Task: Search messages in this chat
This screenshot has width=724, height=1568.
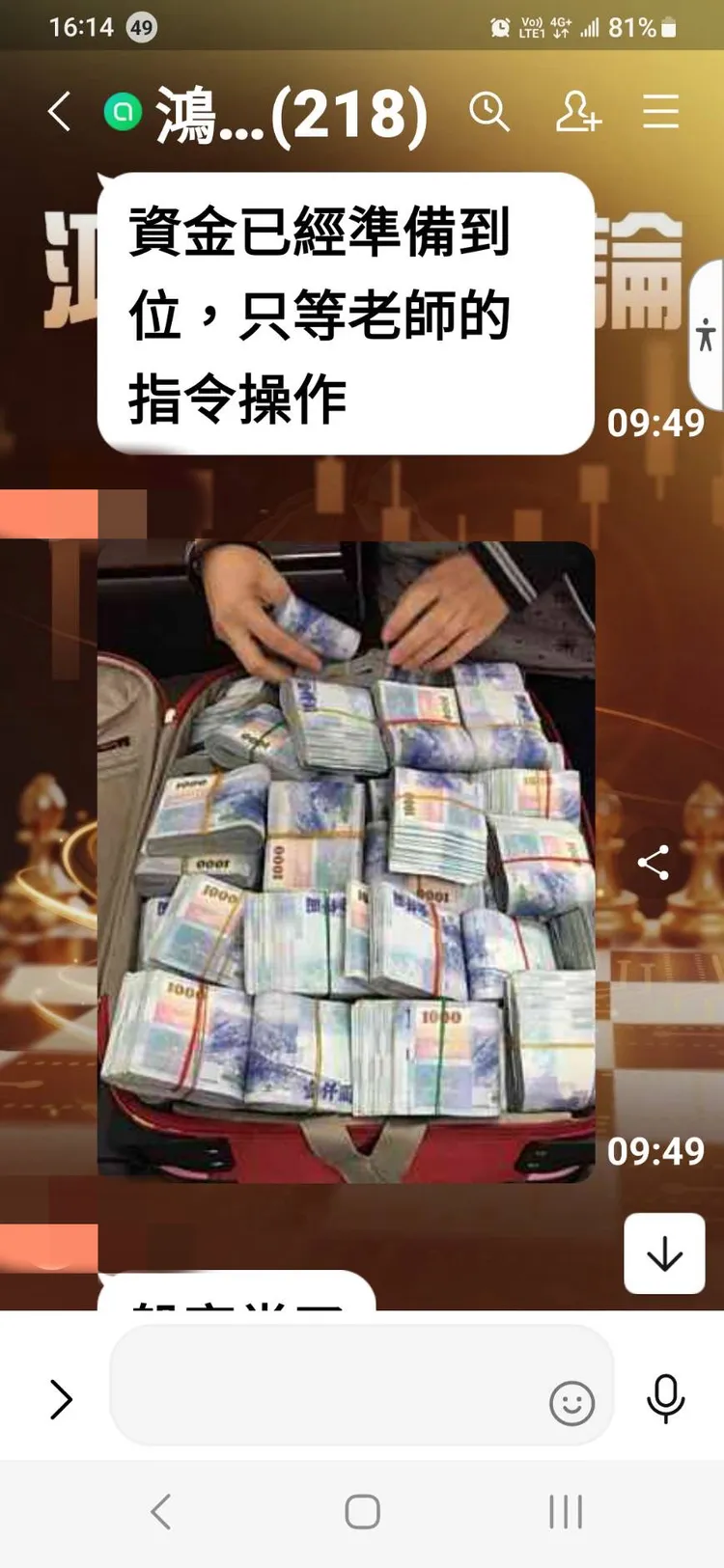Action: click(489, 112)
